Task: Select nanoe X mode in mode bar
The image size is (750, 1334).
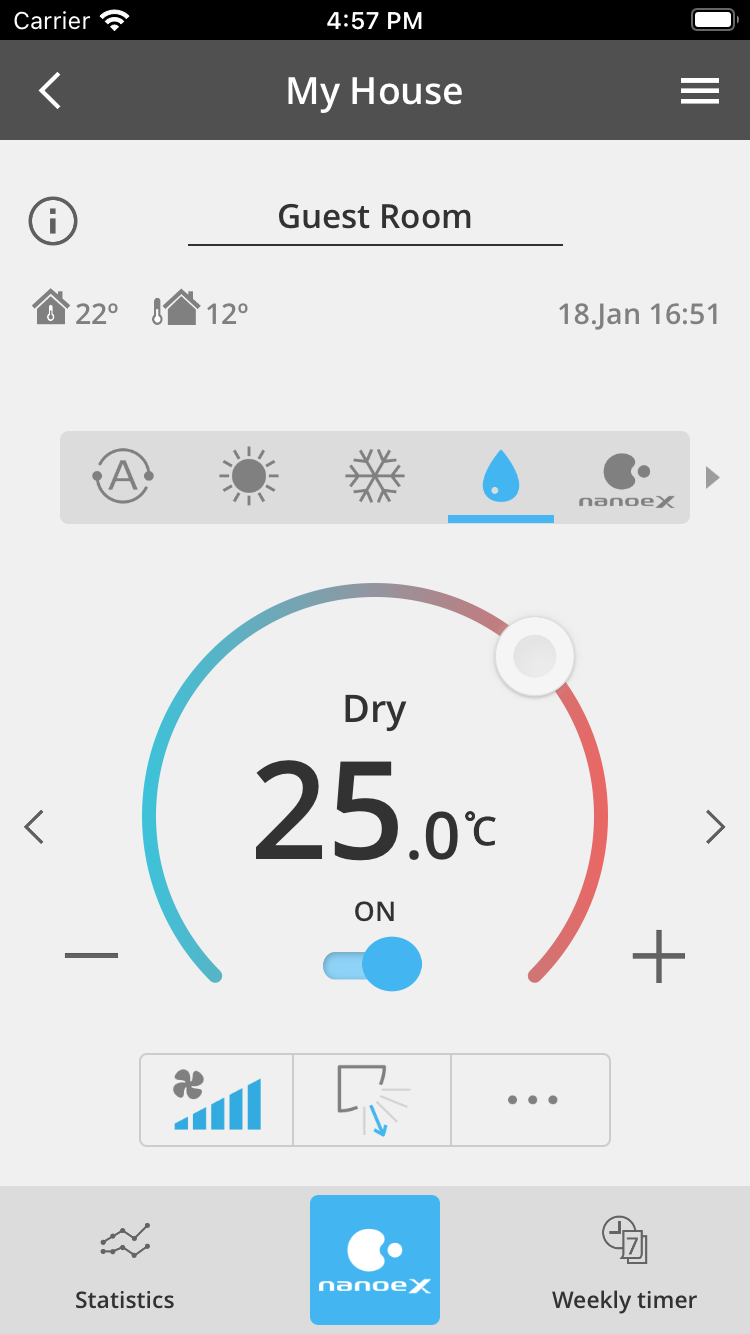Action: 627,480
